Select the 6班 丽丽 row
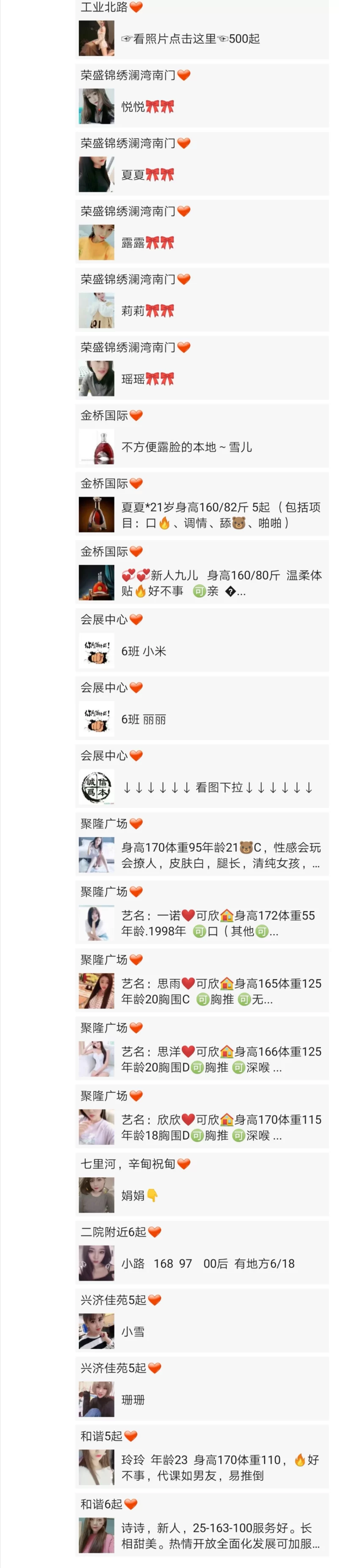Screen dimensions: 339x1568 (201, 720)
